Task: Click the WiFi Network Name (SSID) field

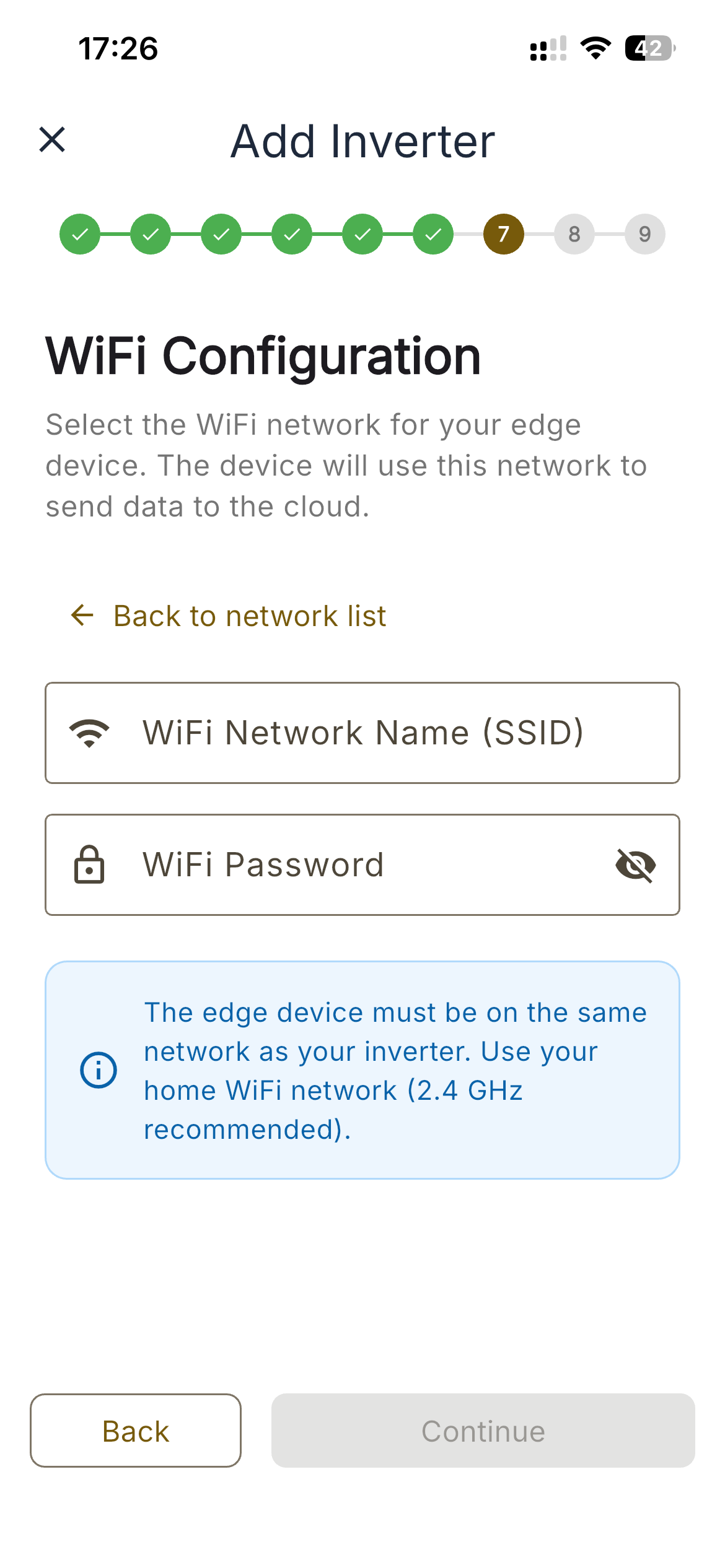Action: (x=362, y=733)
